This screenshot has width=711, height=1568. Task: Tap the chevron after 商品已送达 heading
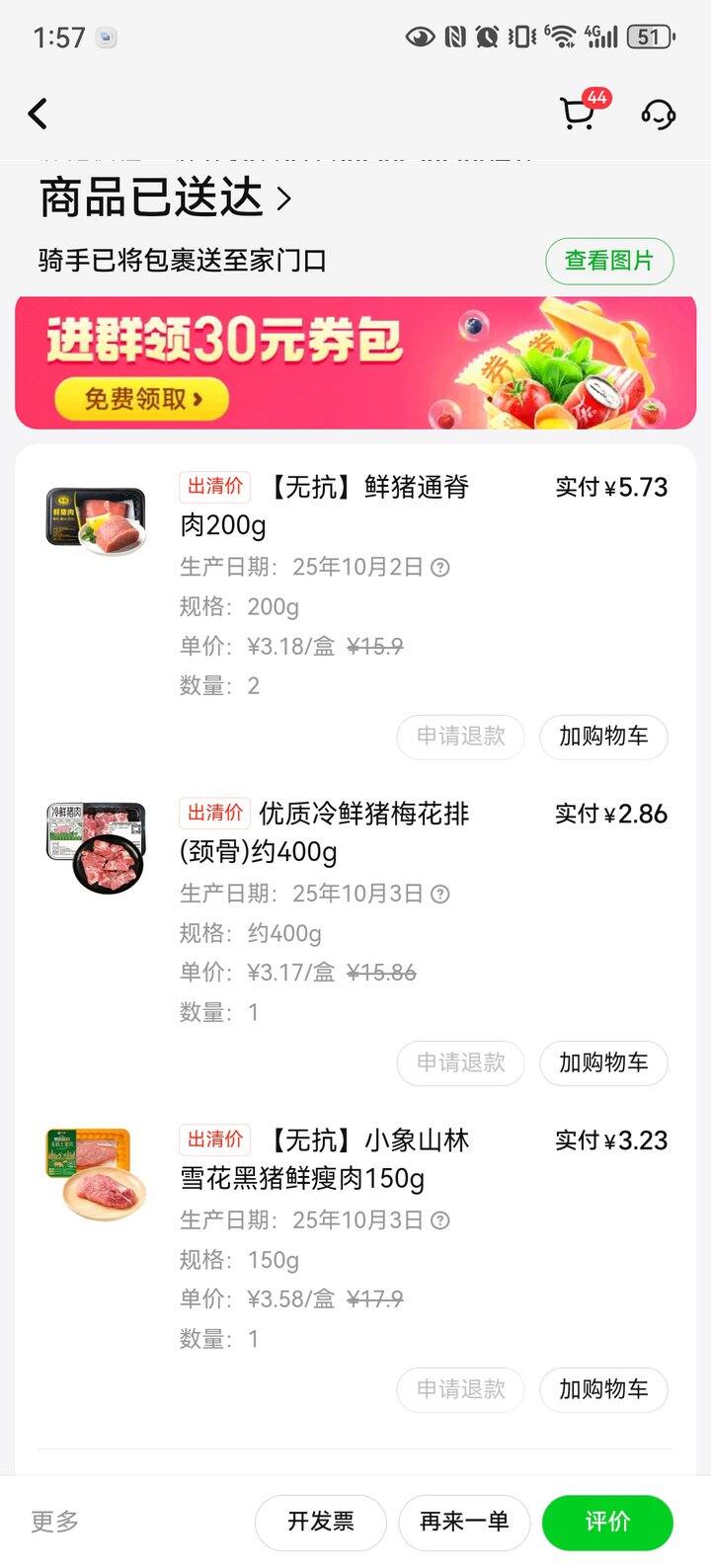(285, 197)
